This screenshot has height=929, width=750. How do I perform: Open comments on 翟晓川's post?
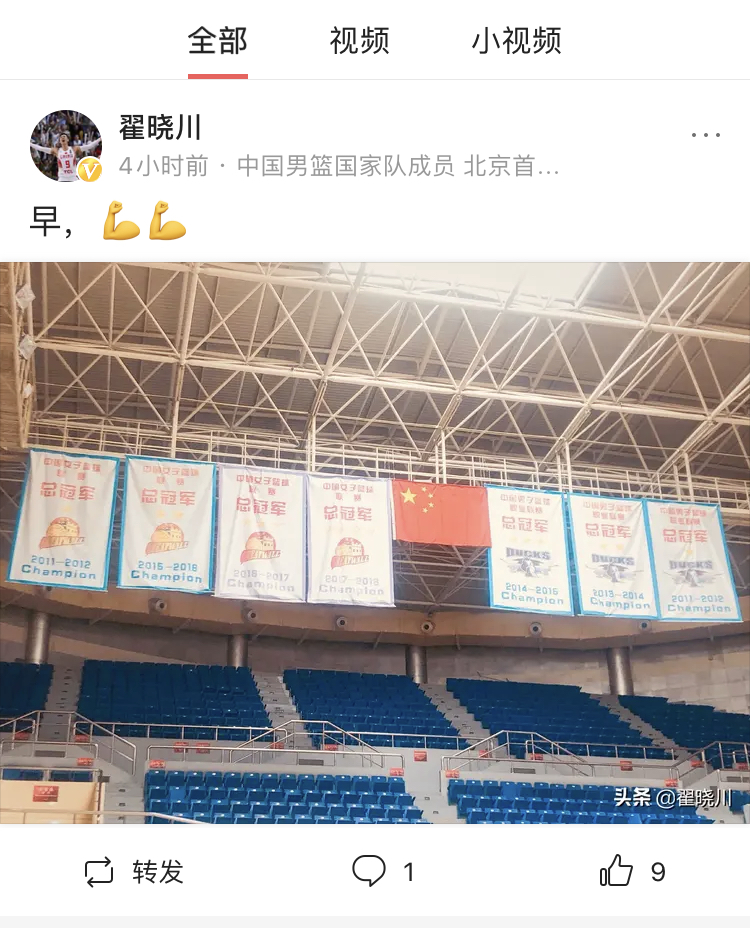click(382, 872)
